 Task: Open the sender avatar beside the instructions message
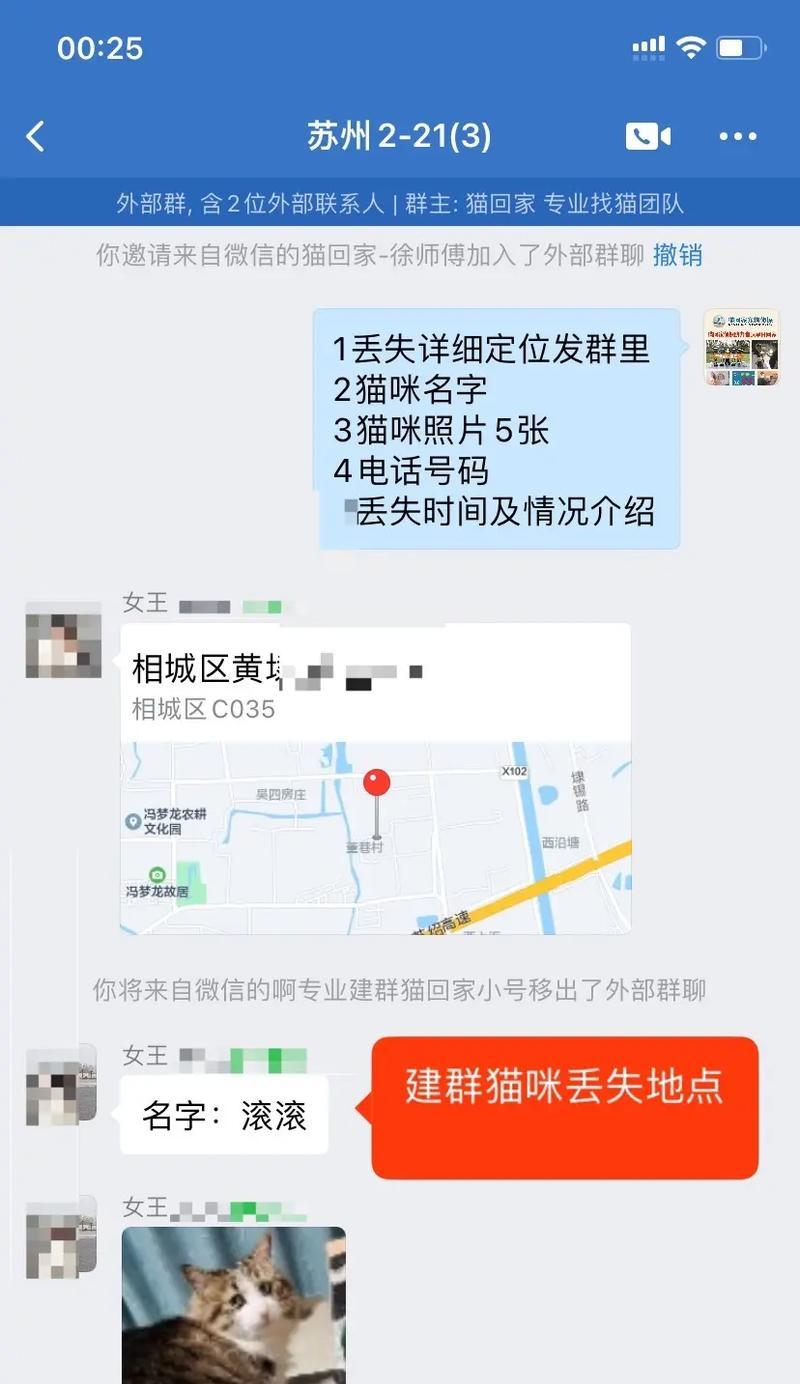tap(741, 347)
